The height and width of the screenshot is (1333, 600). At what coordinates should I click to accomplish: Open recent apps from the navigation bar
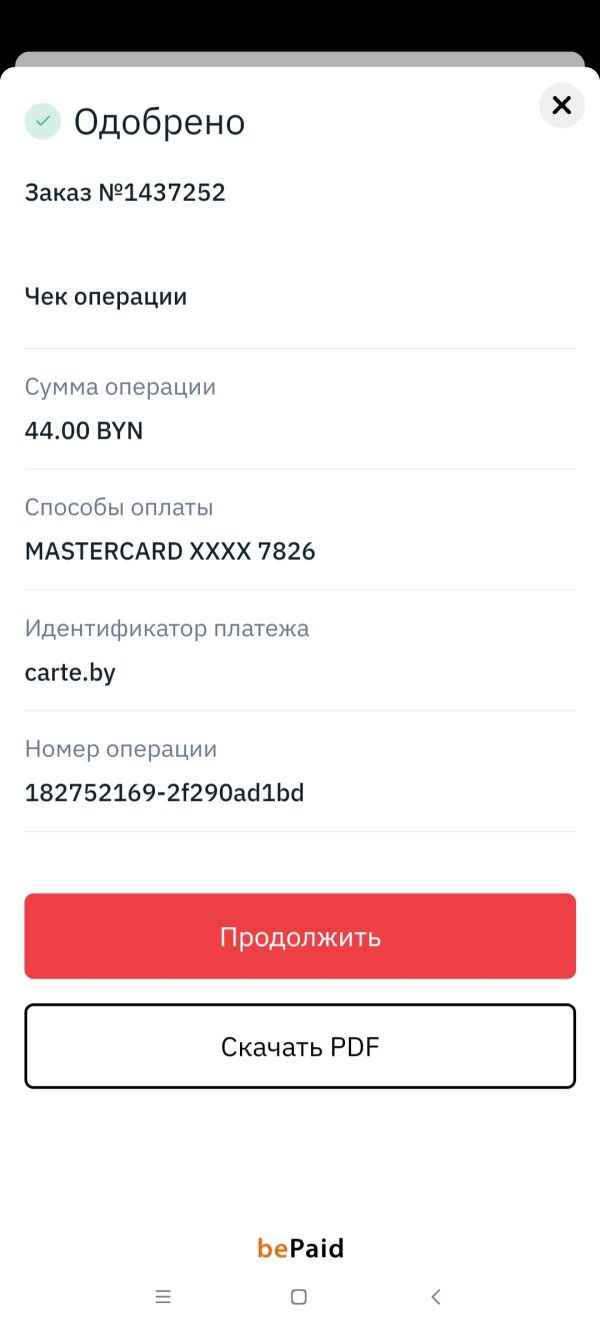pos(163,1297)
